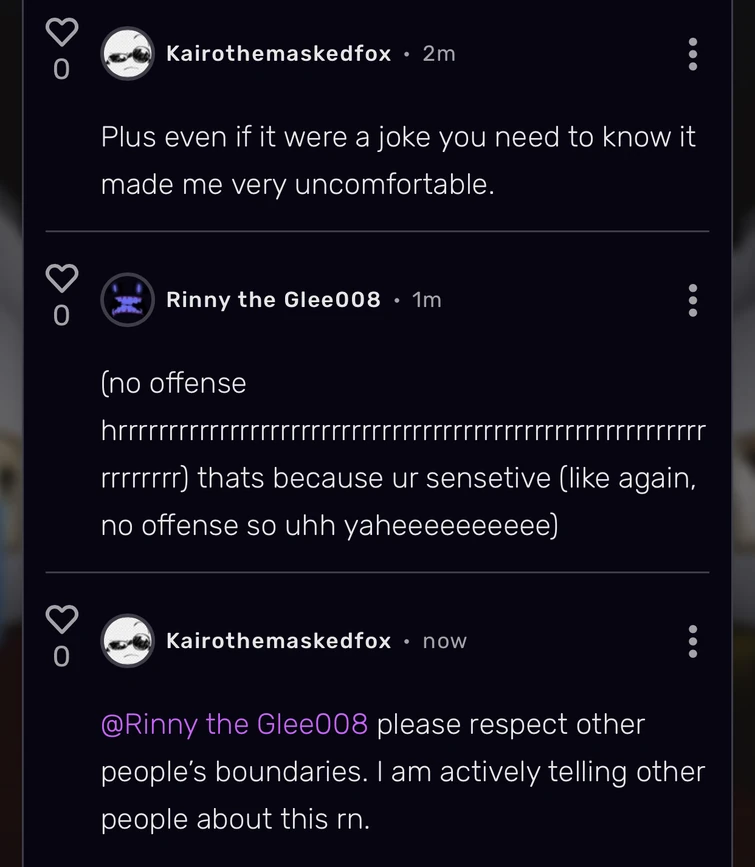
Task: Open the overflow menu on Rinny the Glee008's comment
Action: tap(692, 300)
